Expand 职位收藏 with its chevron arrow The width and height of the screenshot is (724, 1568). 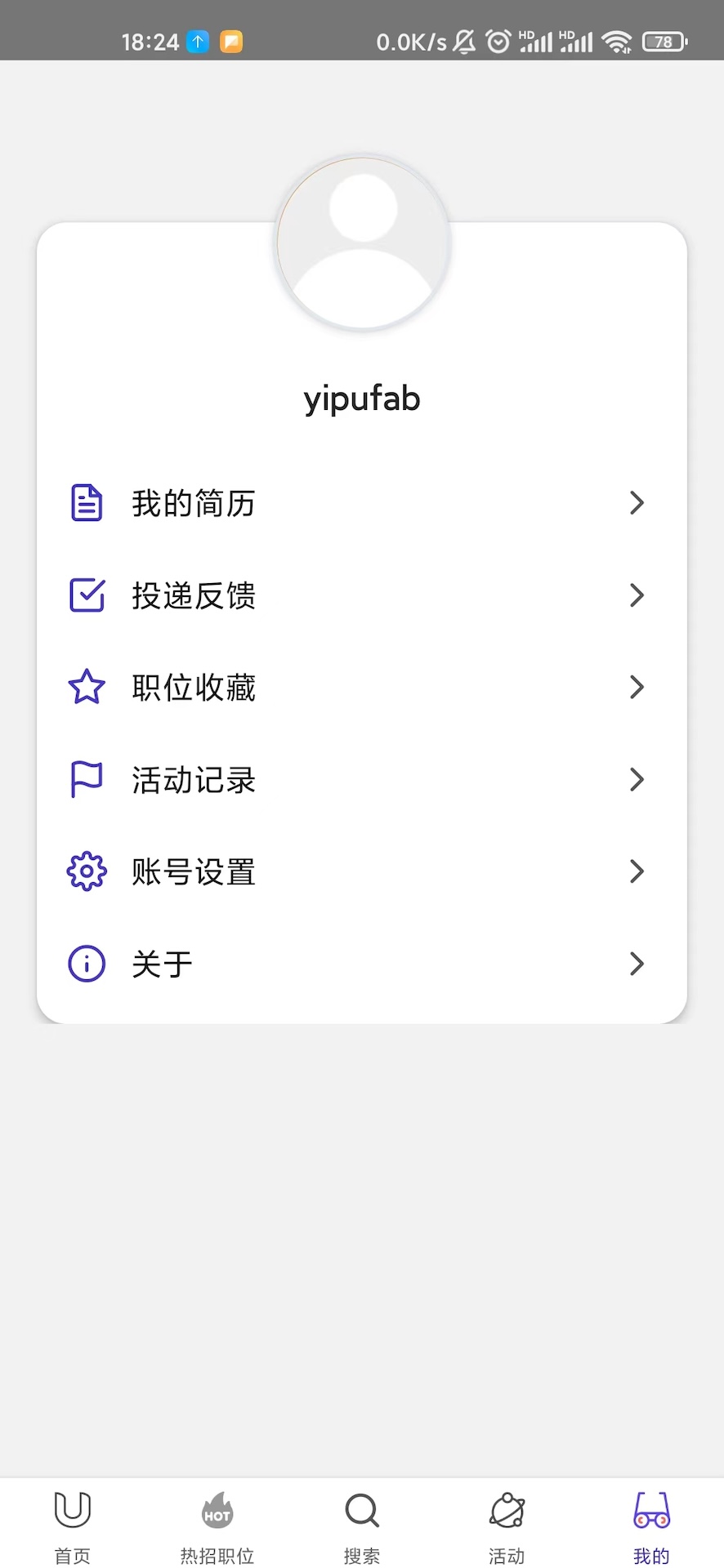coord(637,688)
